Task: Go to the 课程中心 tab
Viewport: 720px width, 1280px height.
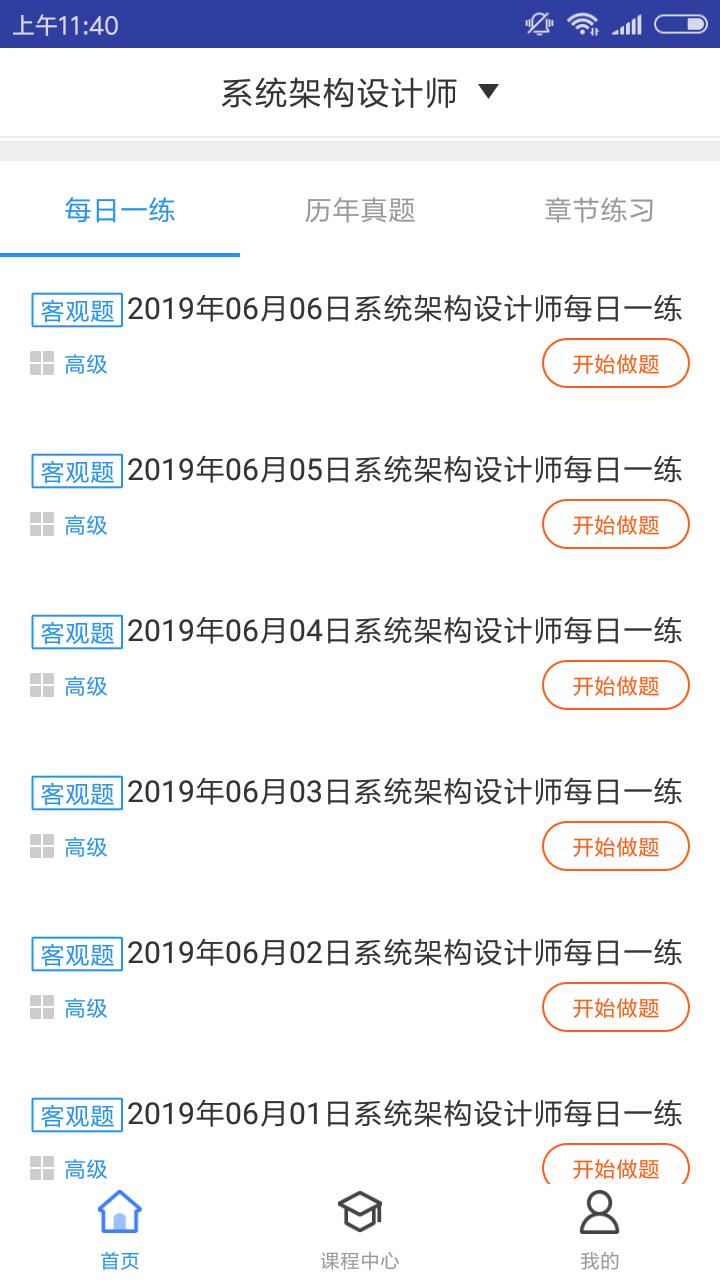Action: click(x=360, y=1230)
